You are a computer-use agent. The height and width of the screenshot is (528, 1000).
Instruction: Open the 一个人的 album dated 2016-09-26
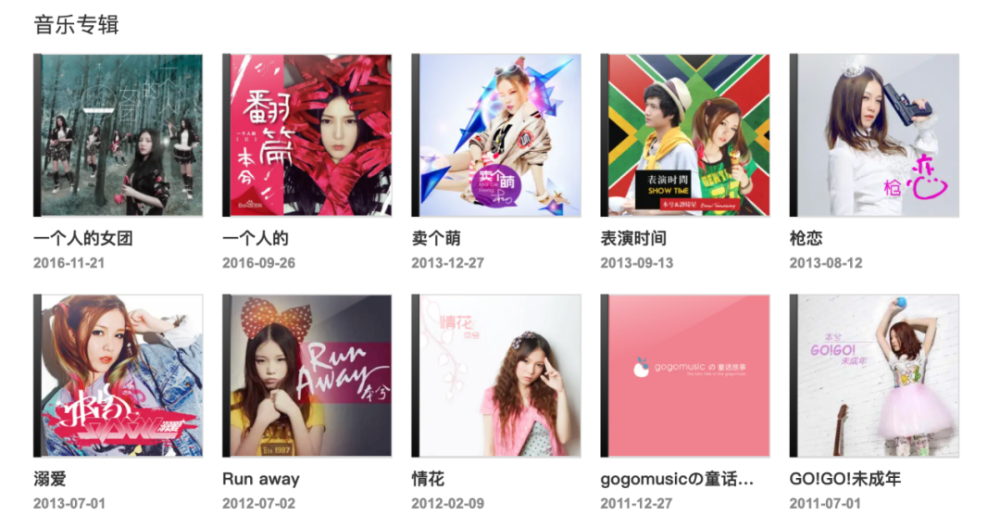307,135
